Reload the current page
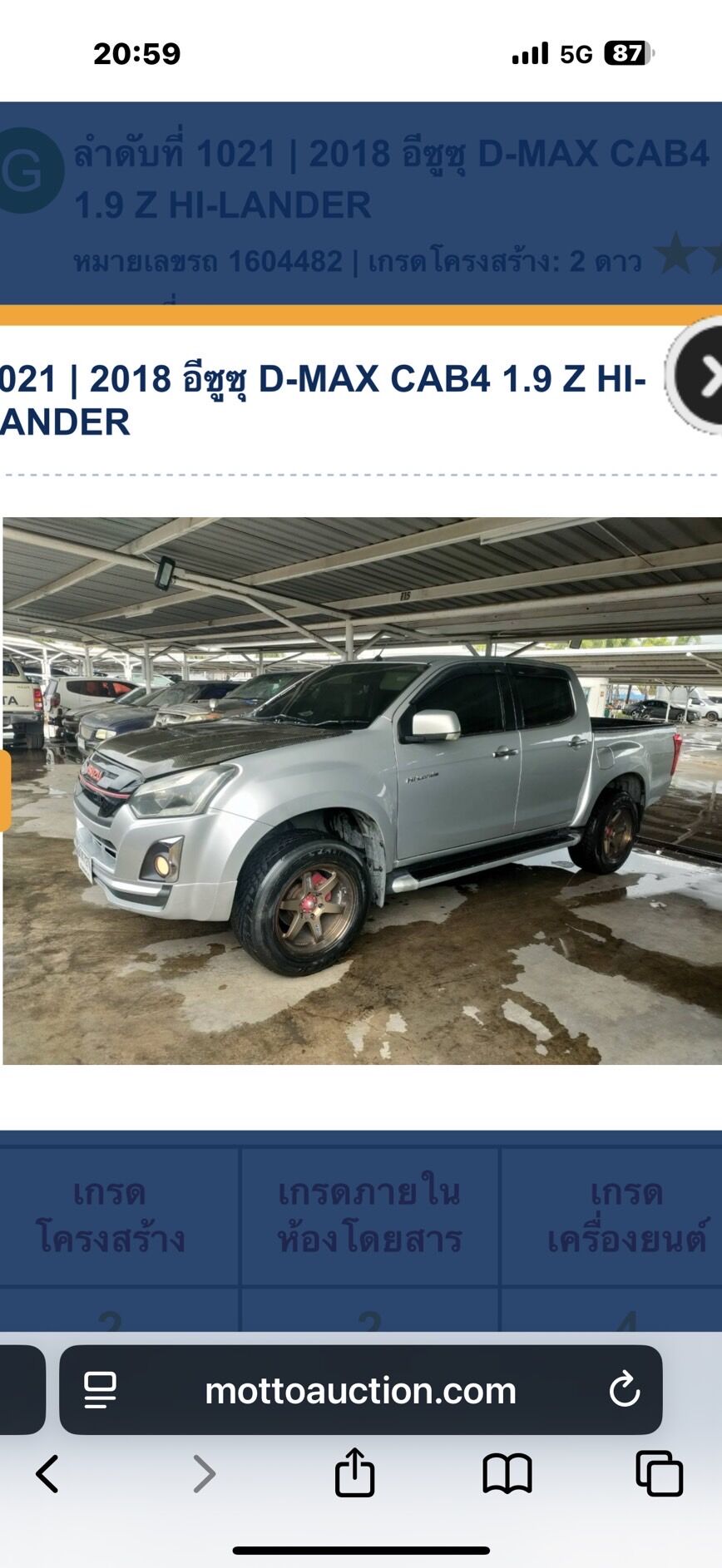 (x=624, y=1390)
